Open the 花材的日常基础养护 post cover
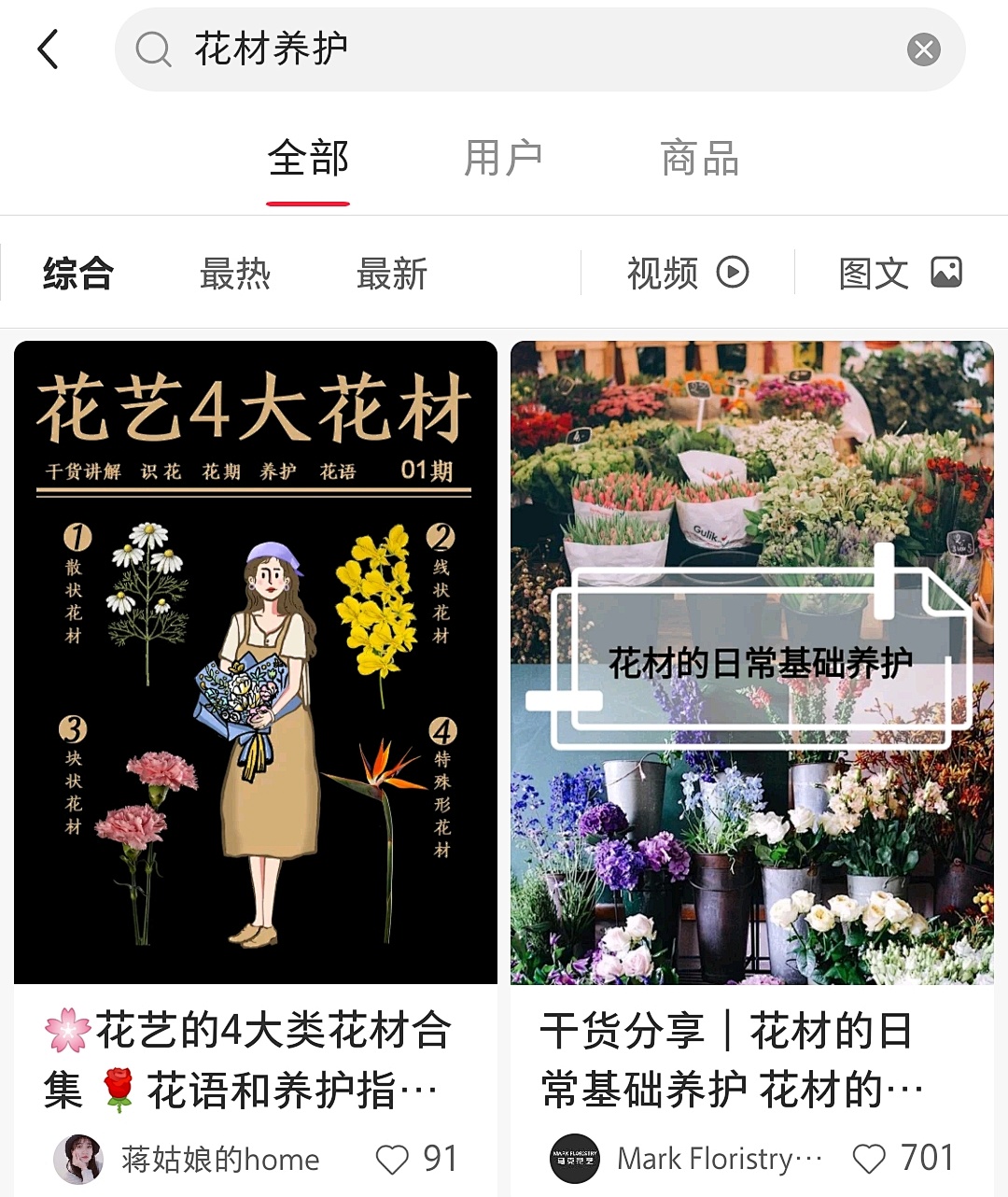This screenshot has width=1008, height=1197. [x=750, y=662]
